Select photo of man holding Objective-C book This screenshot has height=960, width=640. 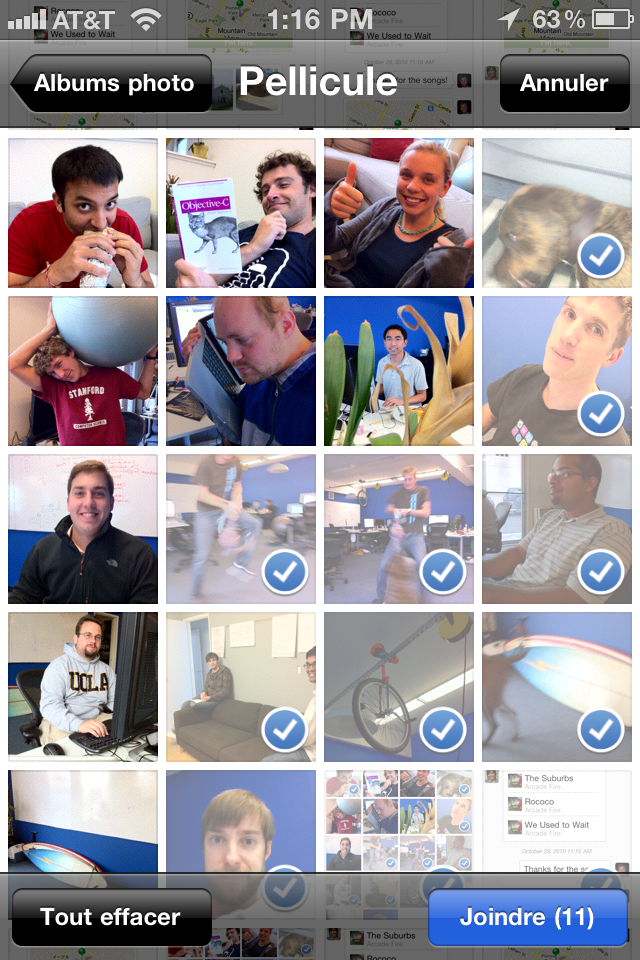241,213
